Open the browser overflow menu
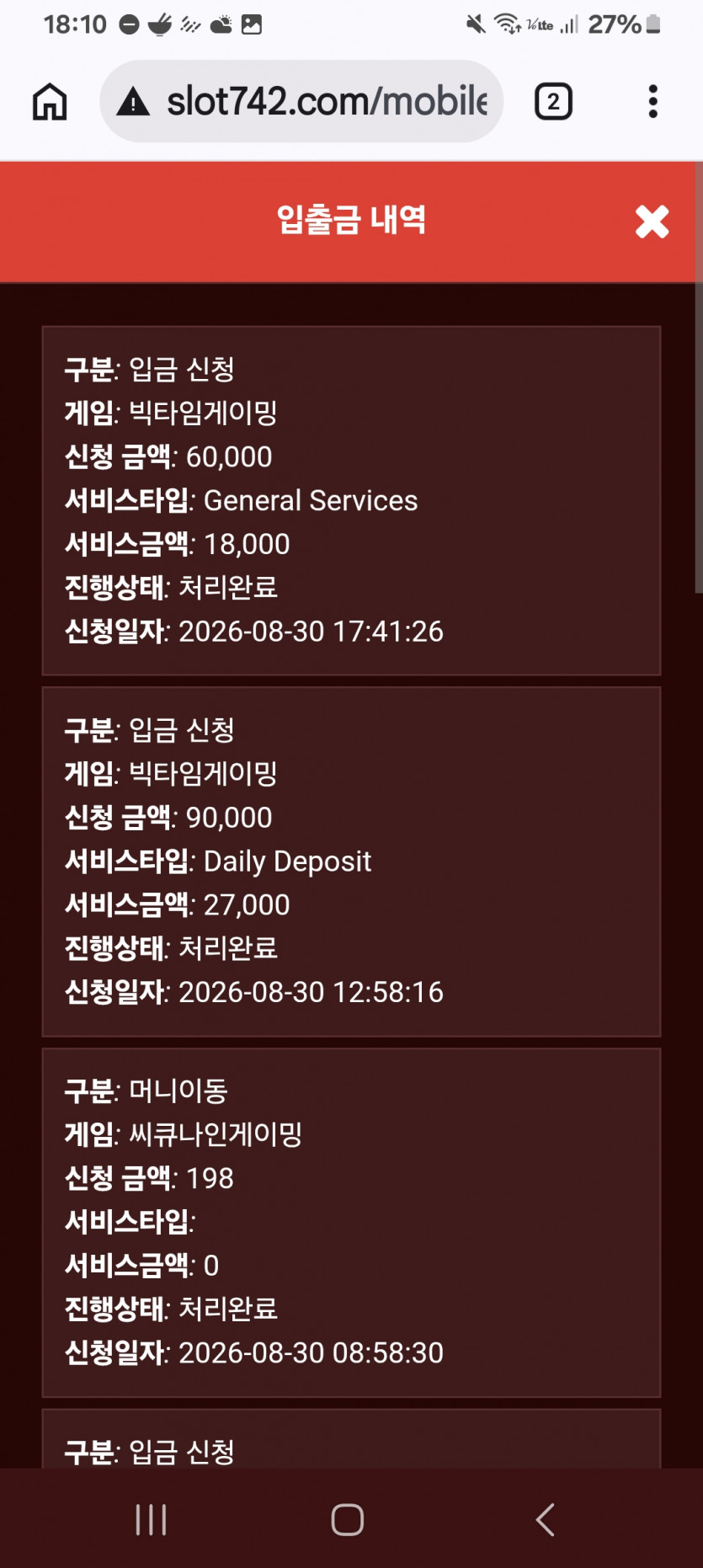The image size is (703, 1568). [652, 101]
